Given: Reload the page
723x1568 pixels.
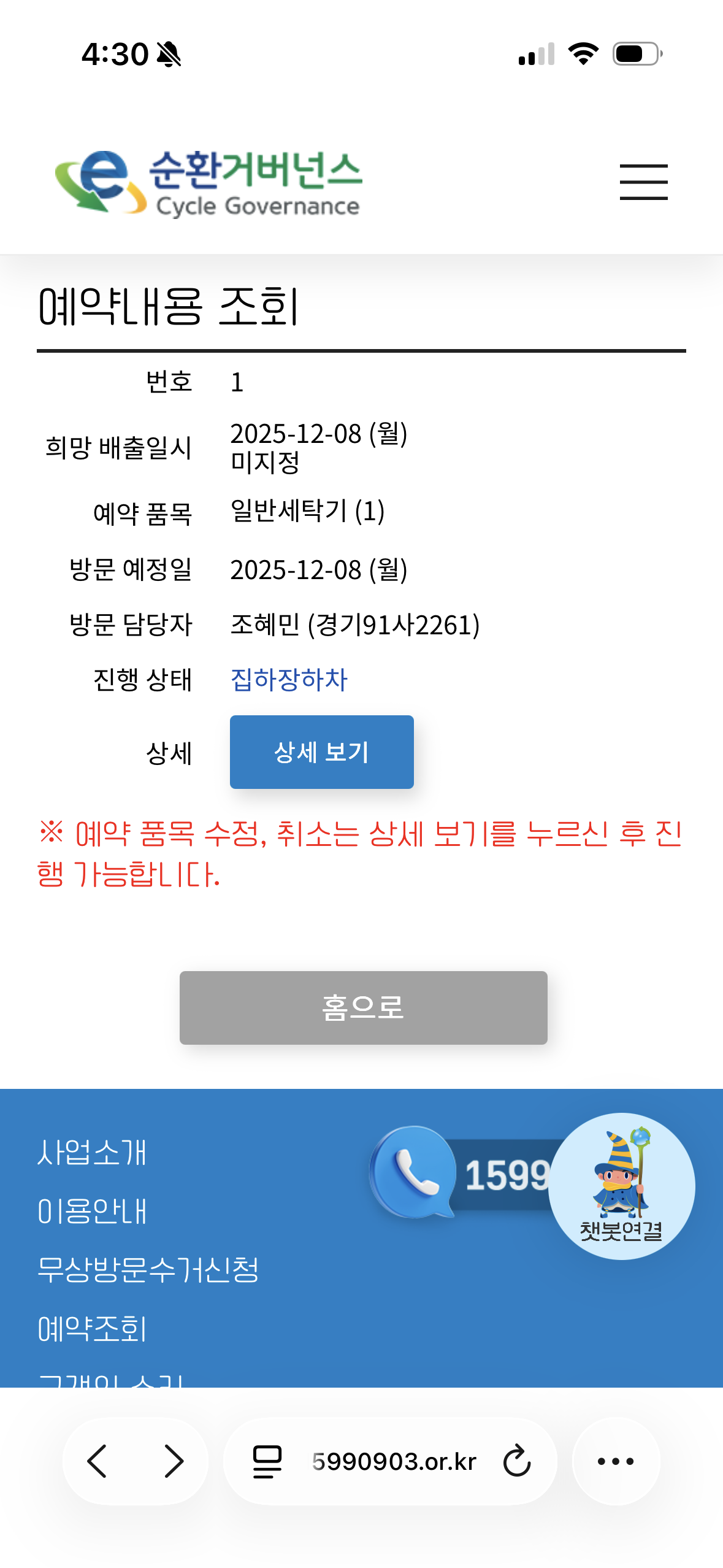Looking at the screenshot, I should pos(517,1461).
